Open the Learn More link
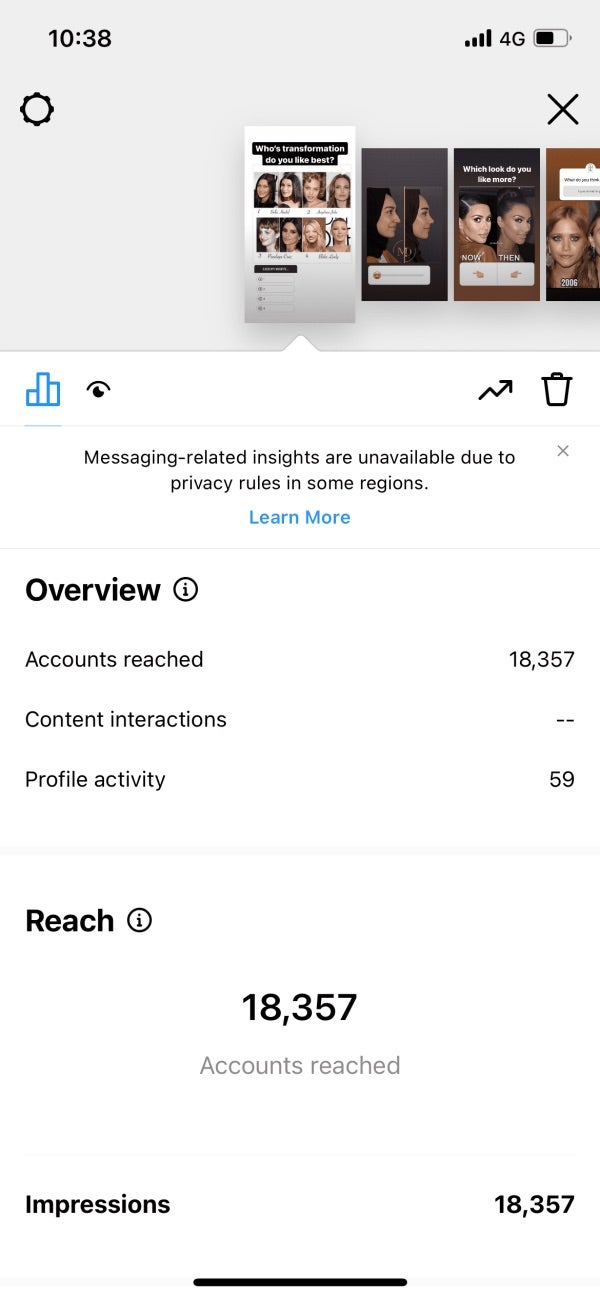 [x=300, y=517]
